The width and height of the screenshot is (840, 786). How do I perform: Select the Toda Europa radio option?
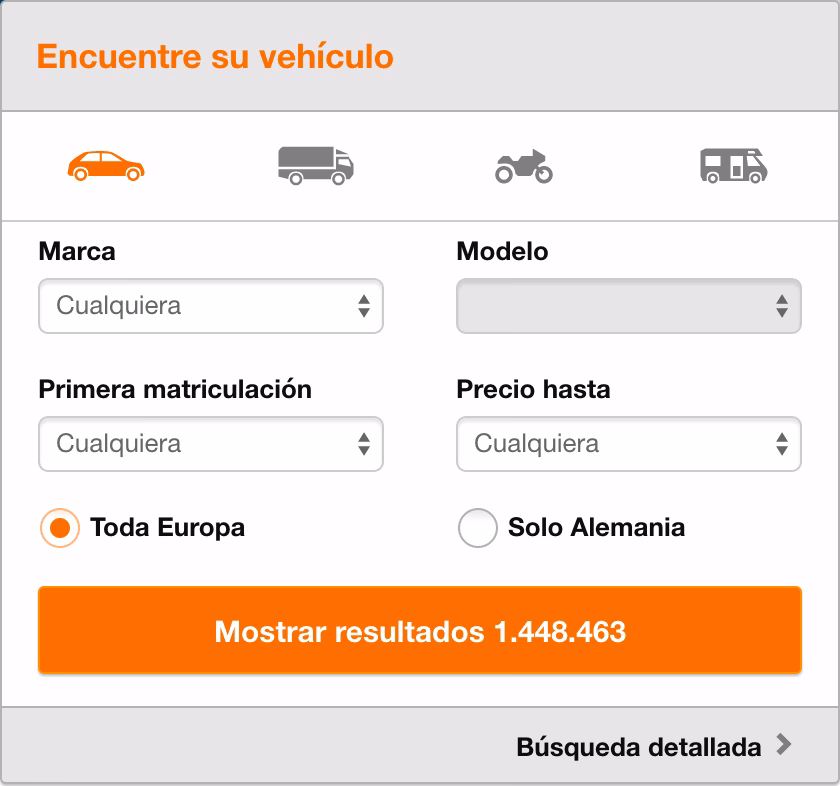coord(60,528)
